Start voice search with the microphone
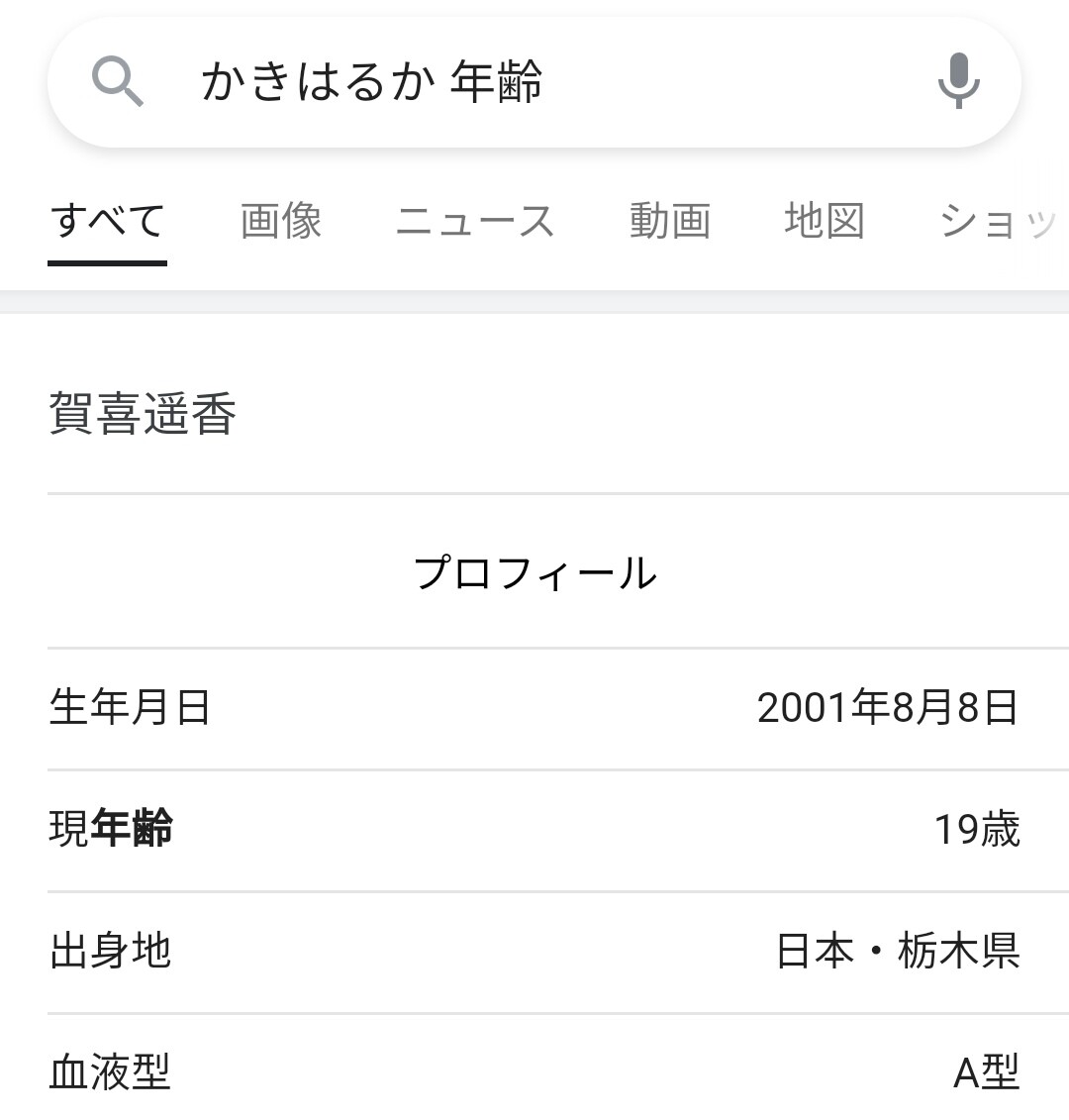This screenshot has height=1120, width=1069. click(958, 81)
